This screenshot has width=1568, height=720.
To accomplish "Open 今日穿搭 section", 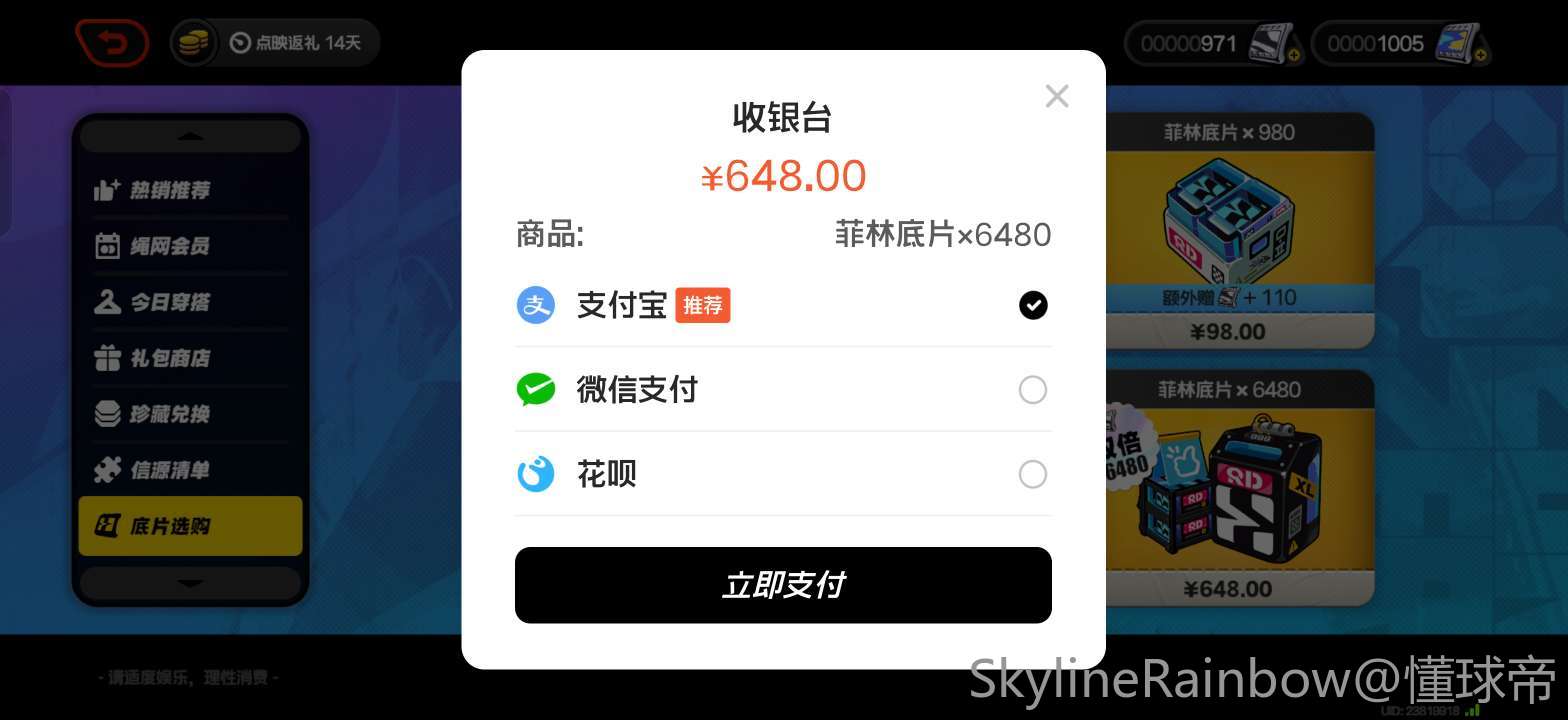I will pyautogui.click(x=170, y=302).
